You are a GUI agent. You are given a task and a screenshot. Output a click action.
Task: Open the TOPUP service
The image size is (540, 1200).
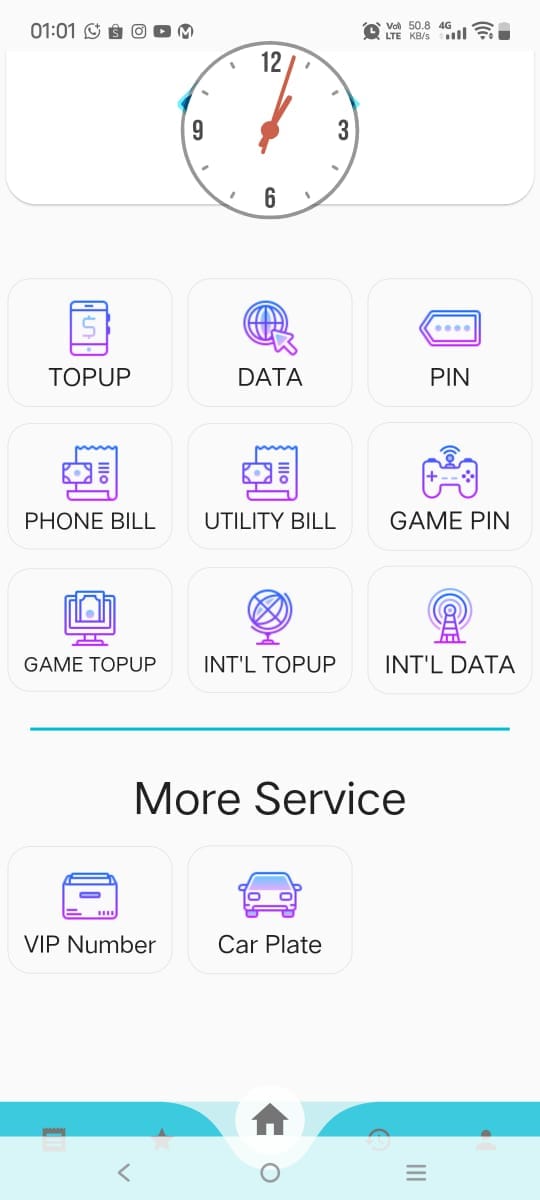[90, 342]
